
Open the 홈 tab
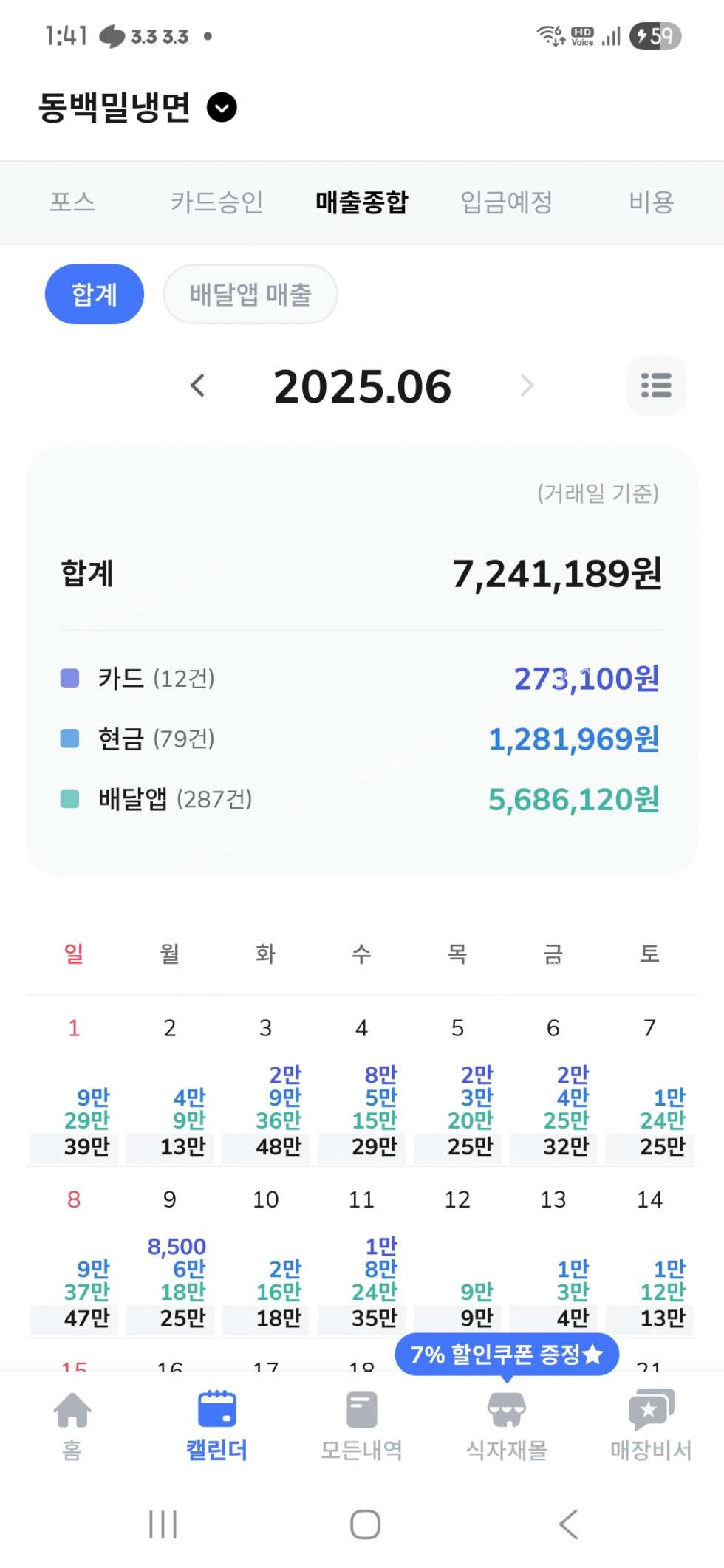coord(72,1425)
